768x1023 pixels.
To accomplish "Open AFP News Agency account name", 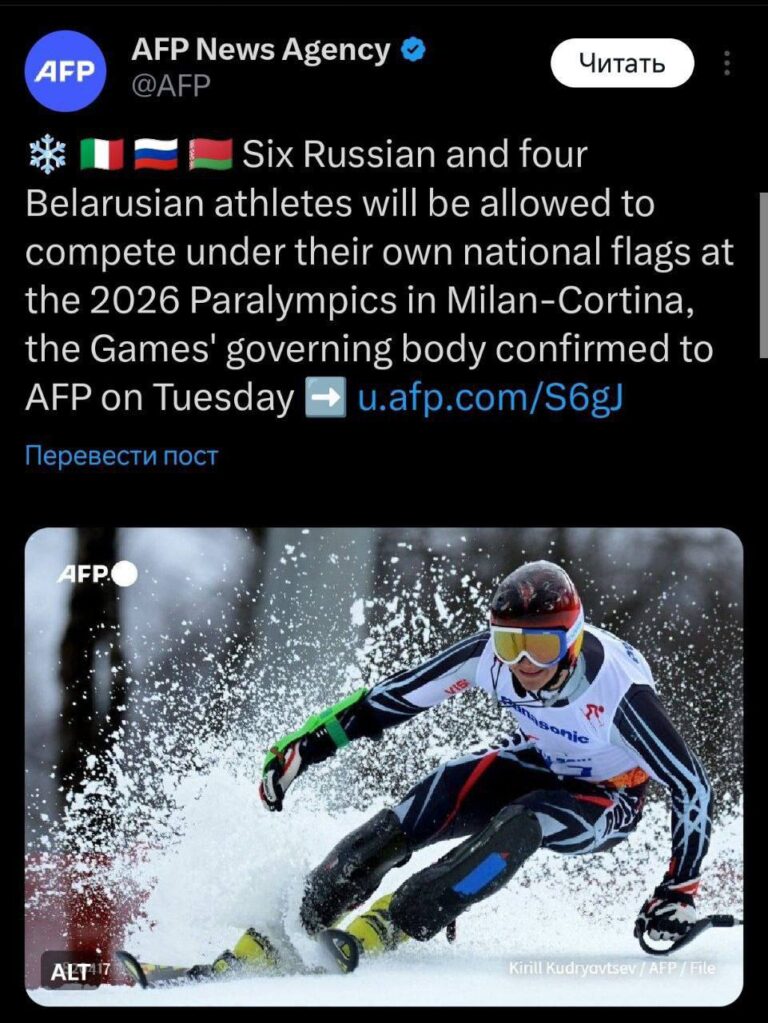I will [x=260, y=50].
